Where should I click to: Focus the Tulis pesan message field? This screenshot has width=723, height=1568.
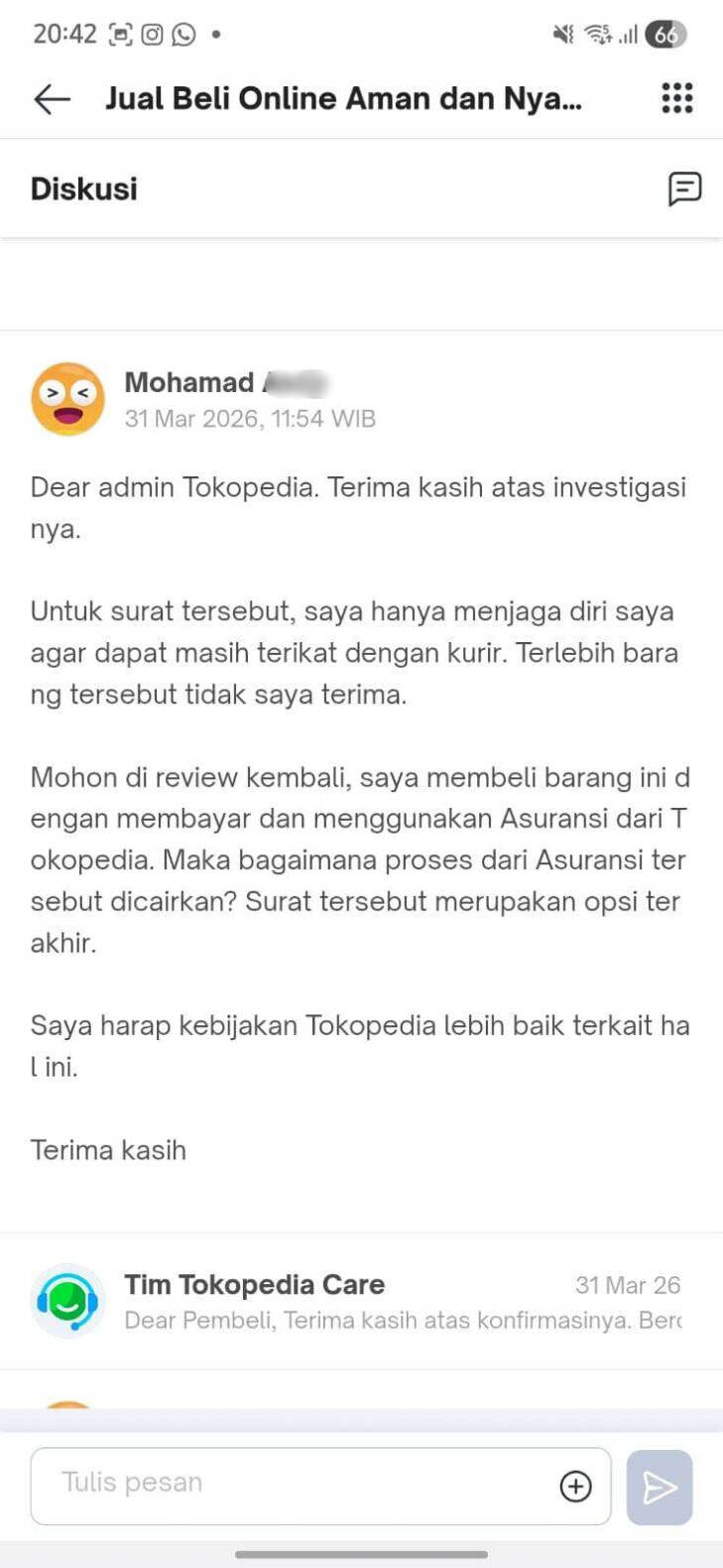pos(298,1485)
